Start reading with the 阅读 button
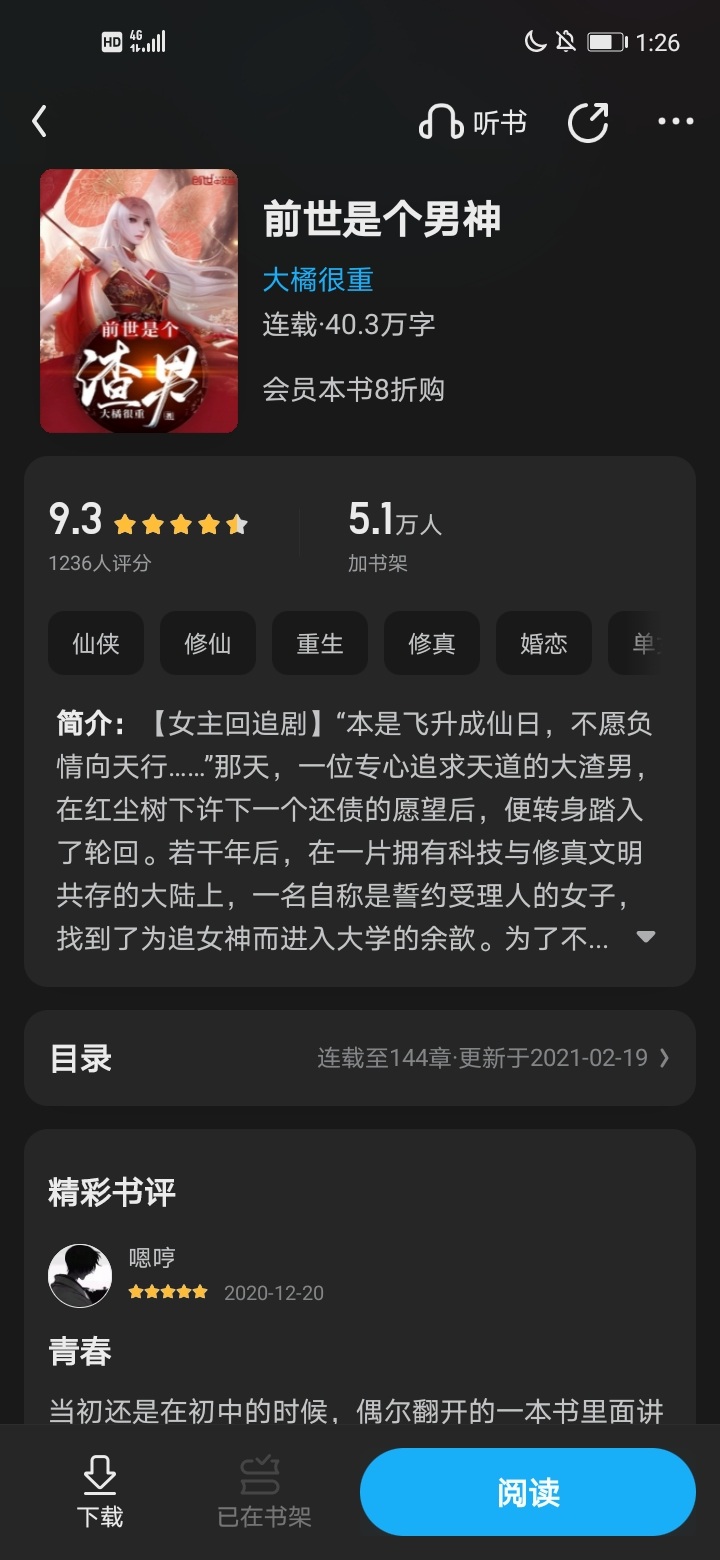 [528, 1492]
